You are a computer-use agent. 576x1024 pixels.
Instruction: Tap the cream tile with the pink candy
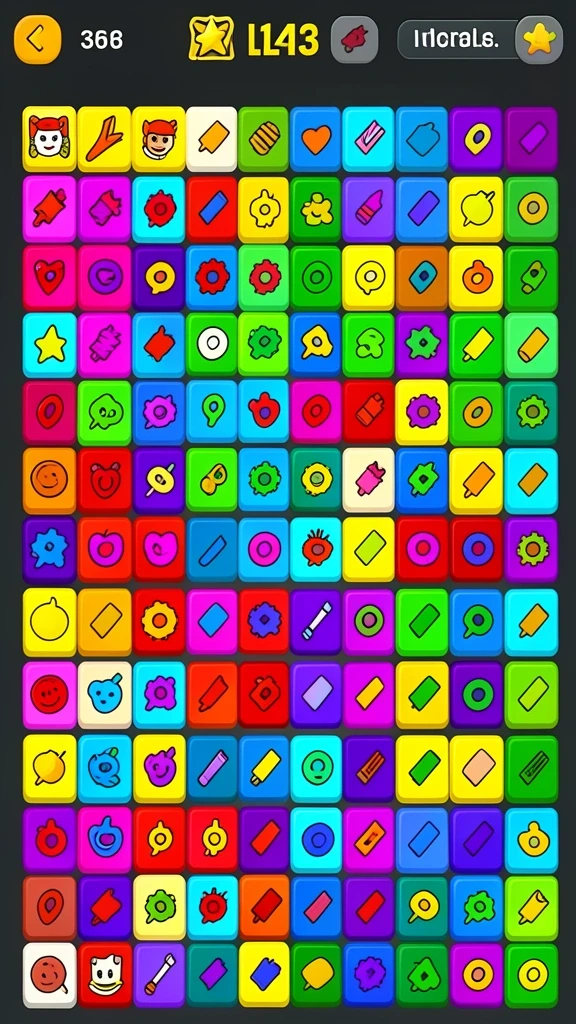[368, 480]
